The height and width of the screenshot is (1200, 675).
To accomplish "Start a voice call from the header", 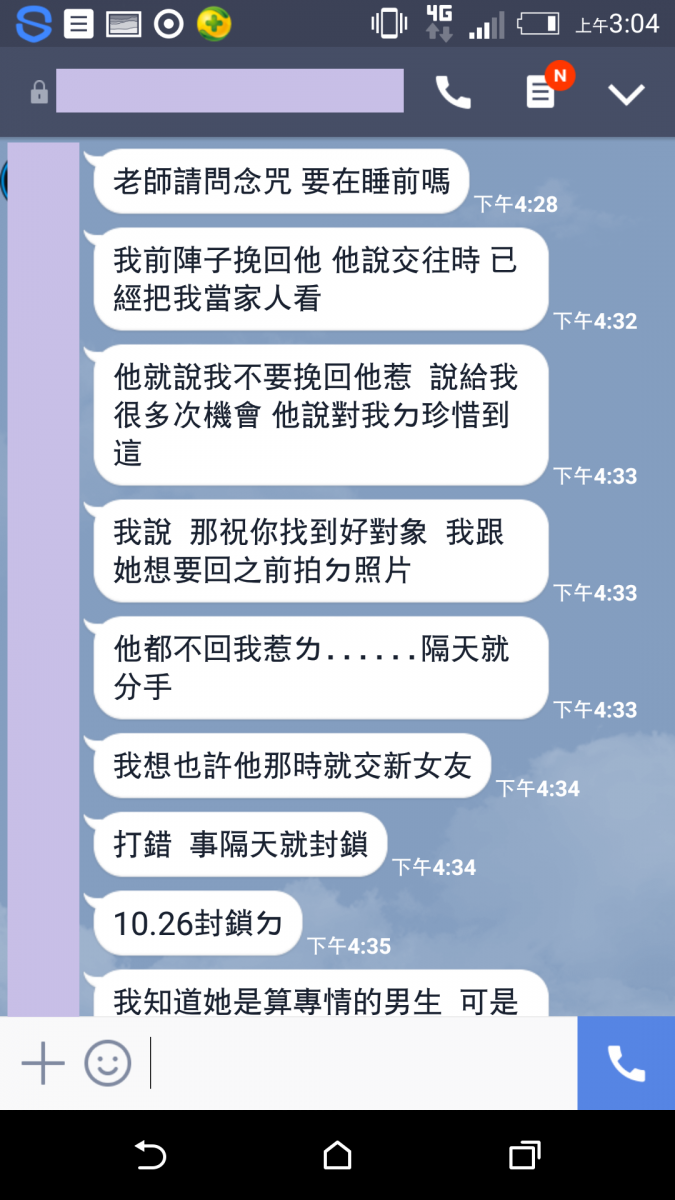I will tap(453, 93).
